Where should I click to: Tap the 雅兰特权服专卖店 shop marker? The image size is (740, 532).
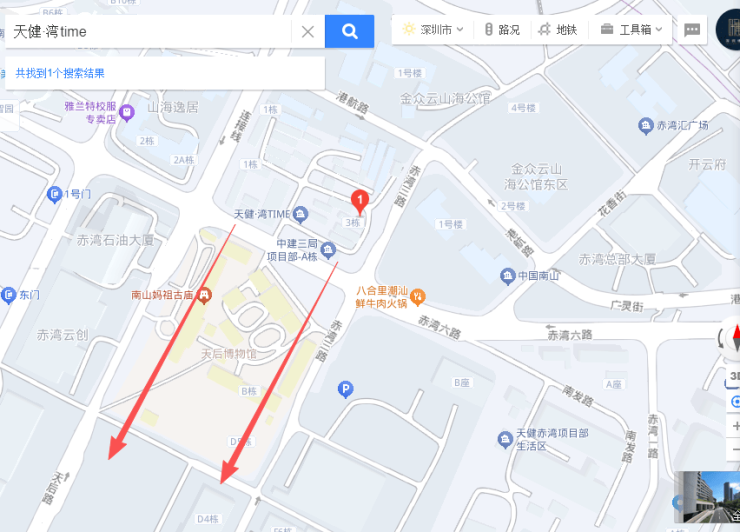click(127, 112)
